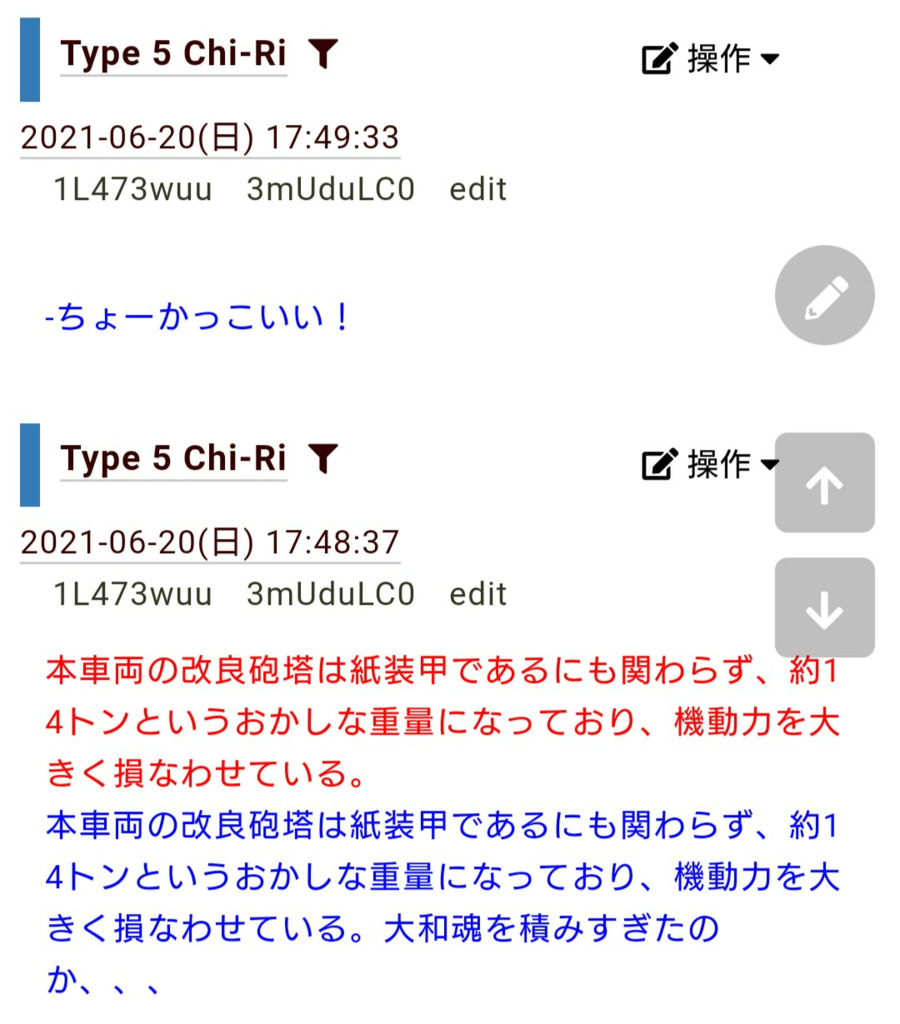Jump down with the down-arrow button
Image resolution: width=900 pixels, height=1024 pixels.
point(824,608)
